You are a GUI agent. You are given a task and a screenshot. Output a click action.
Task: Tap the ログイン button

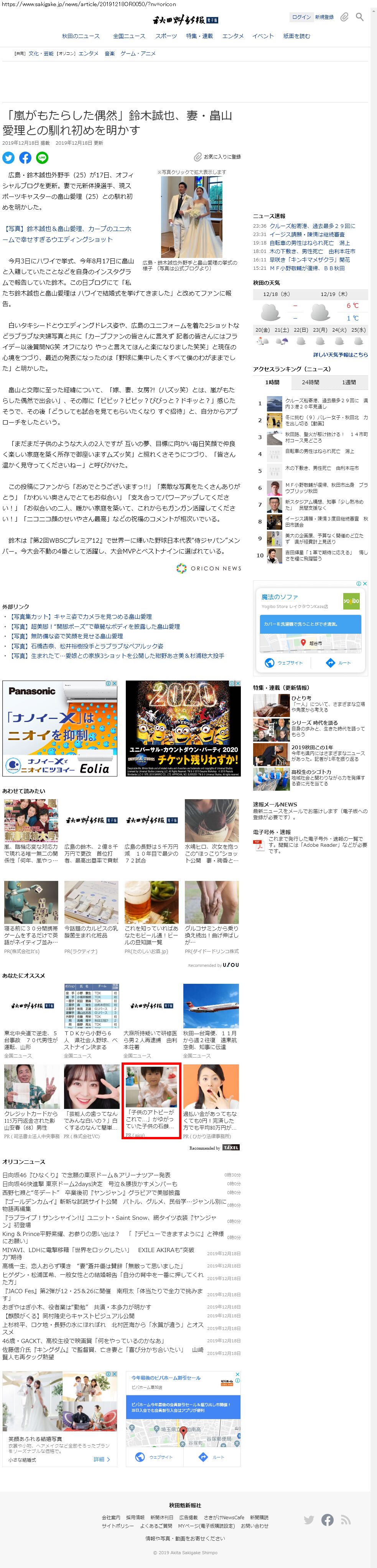point(301,17)
